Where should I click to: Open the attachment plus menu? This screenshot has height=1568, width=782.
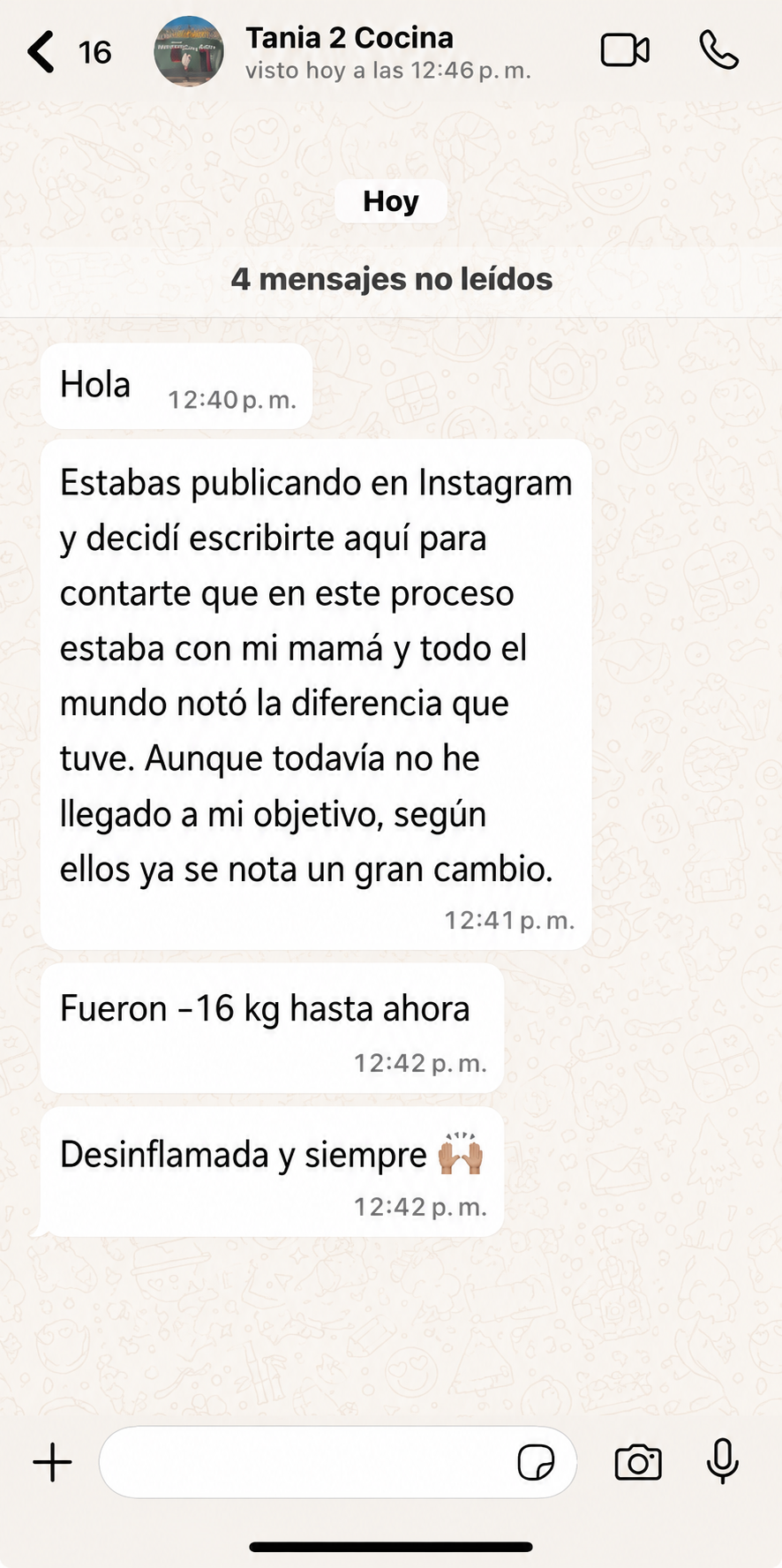(52, 1462)
